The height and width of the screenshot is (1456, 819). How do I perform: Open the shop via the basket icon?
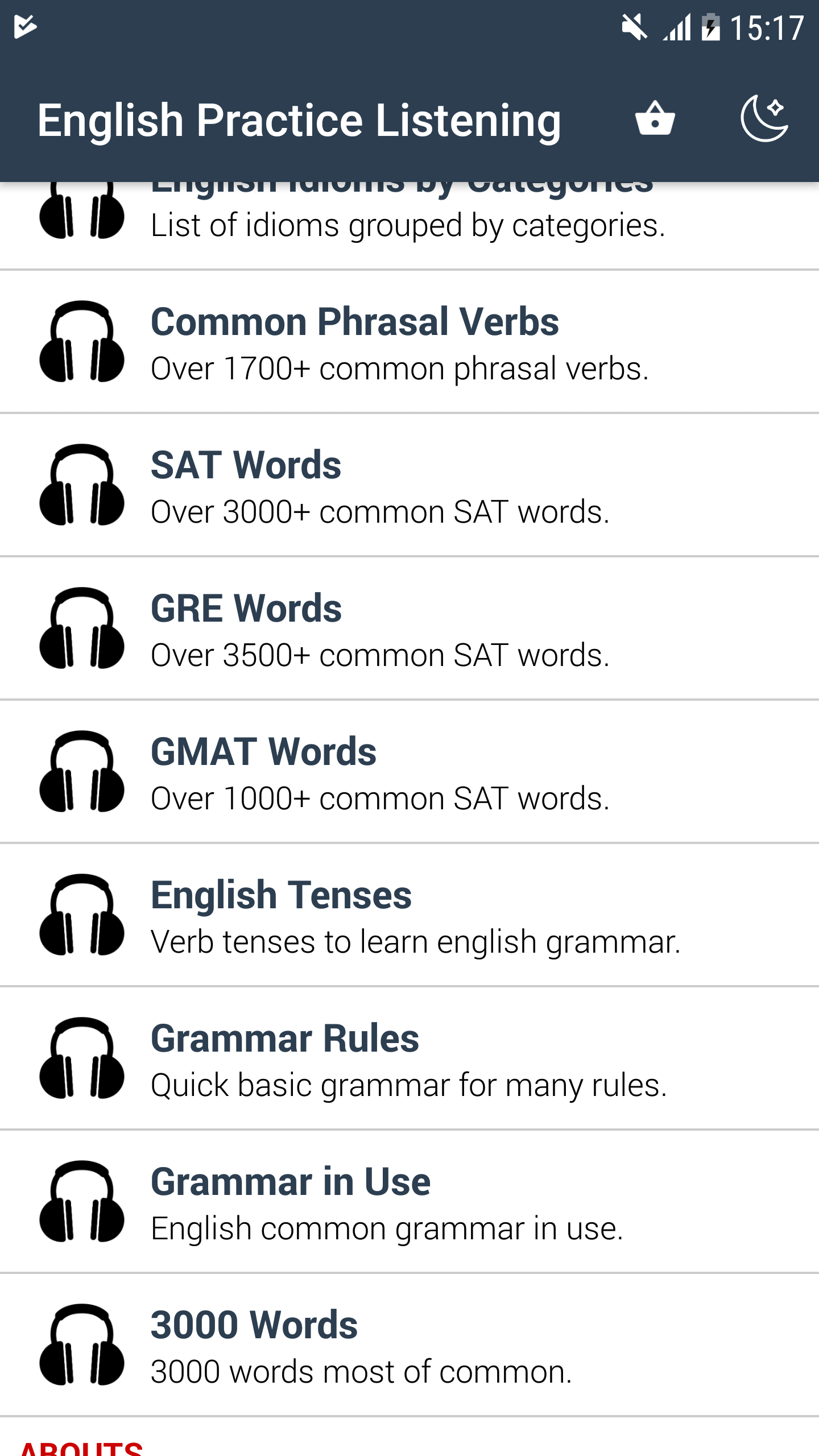tap(654, 119)
